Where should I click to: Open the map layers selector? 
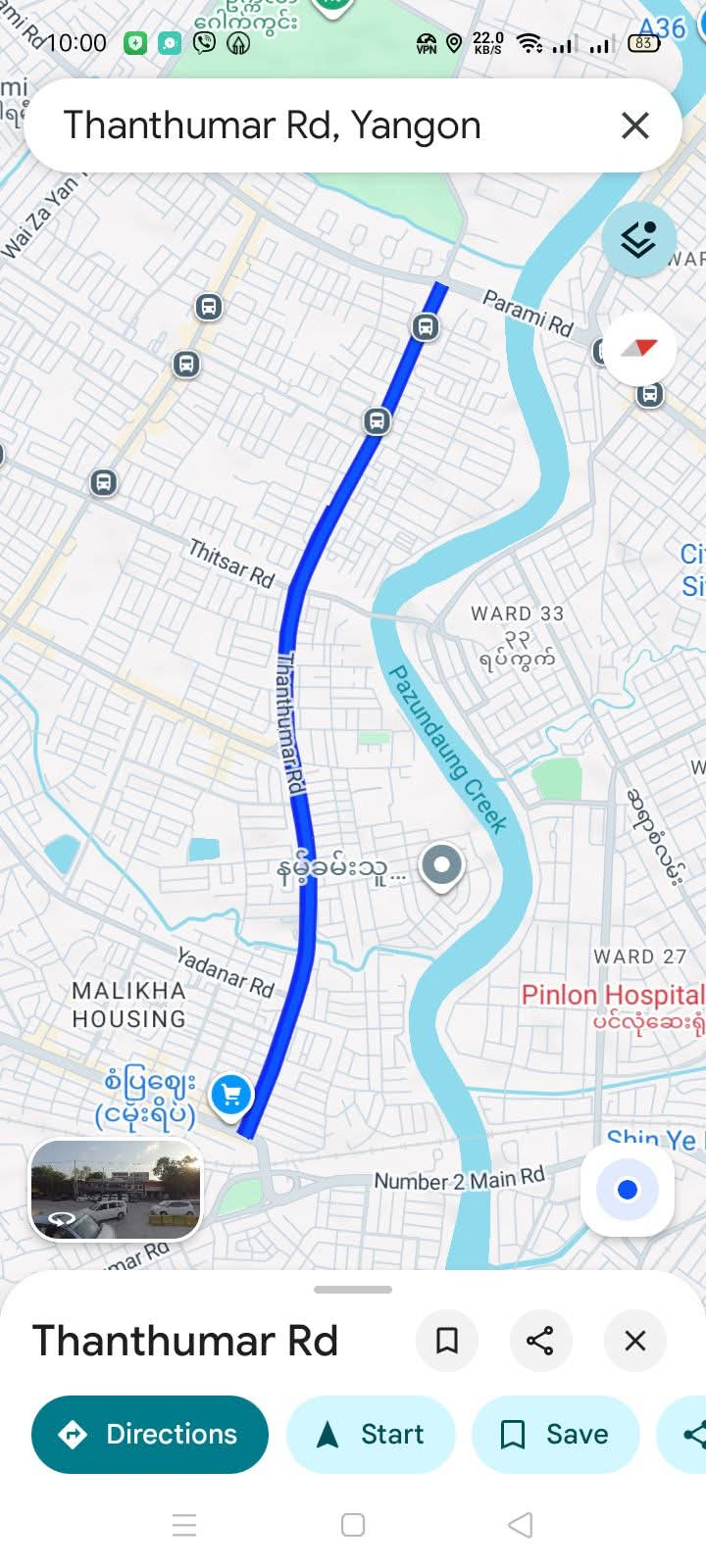point(638,239)
